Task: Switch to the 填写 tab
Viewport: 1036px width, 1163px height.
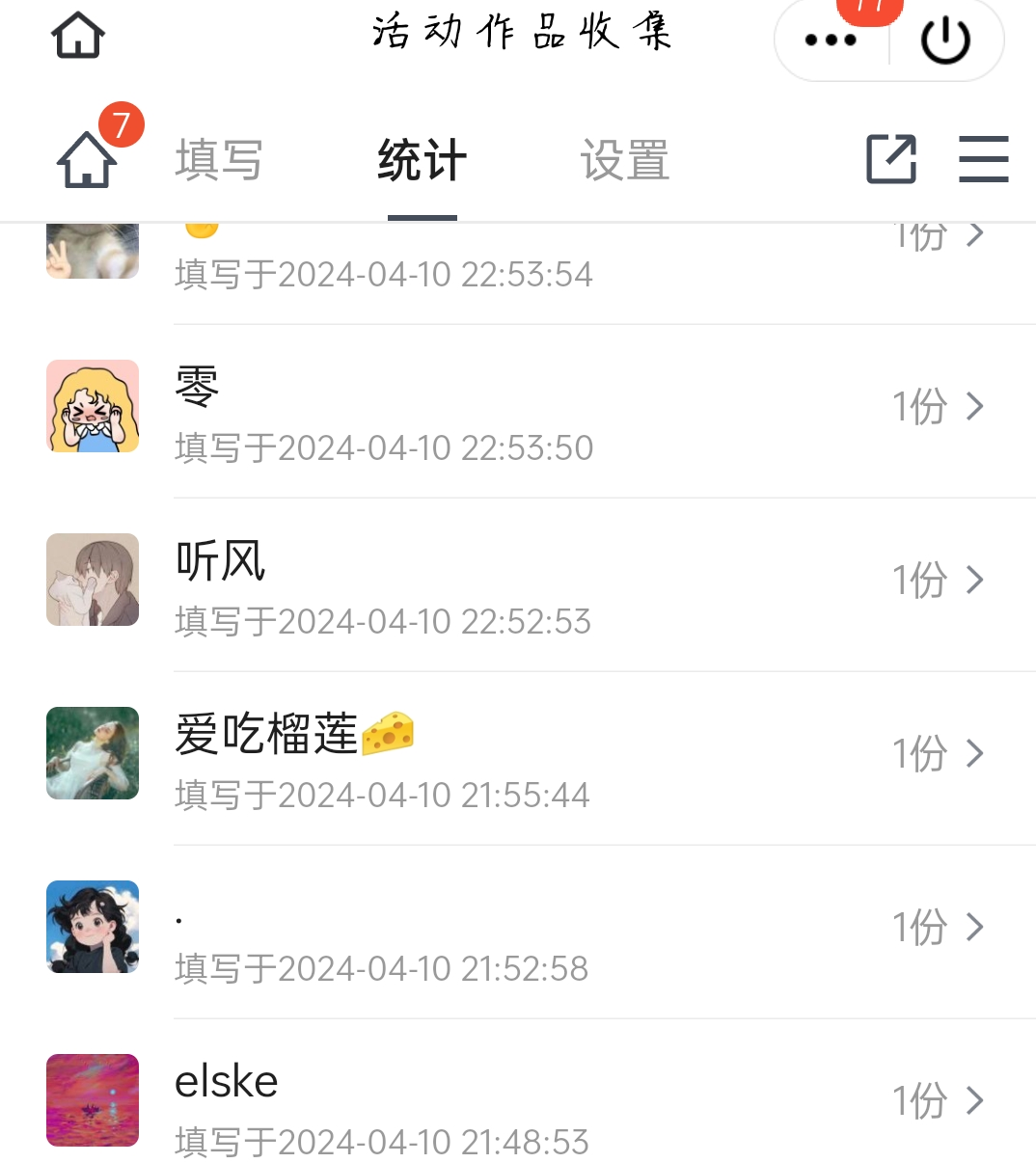Action: [x=219, y=160]
